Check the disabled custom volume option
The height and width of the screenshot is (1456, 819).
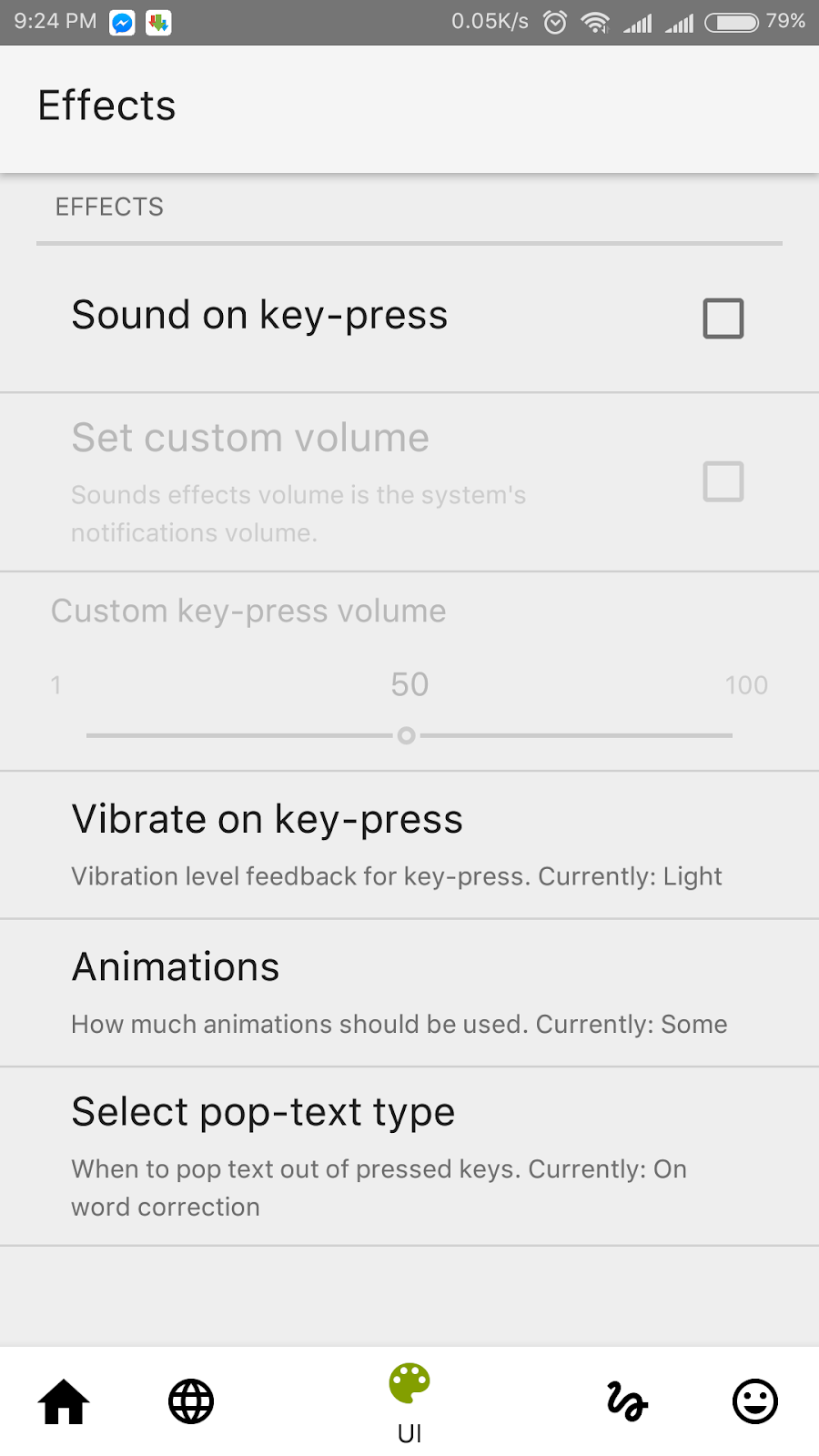pyautogui.click(x=723, y=481)
